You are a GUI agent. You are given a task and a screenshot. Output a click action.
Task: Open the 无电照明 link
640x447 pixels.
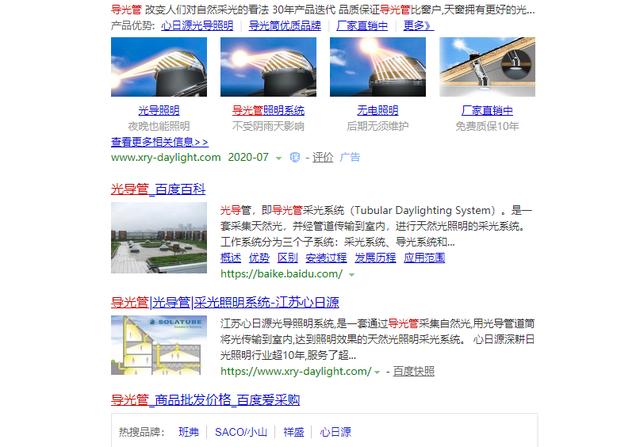[x=377, y=111]
